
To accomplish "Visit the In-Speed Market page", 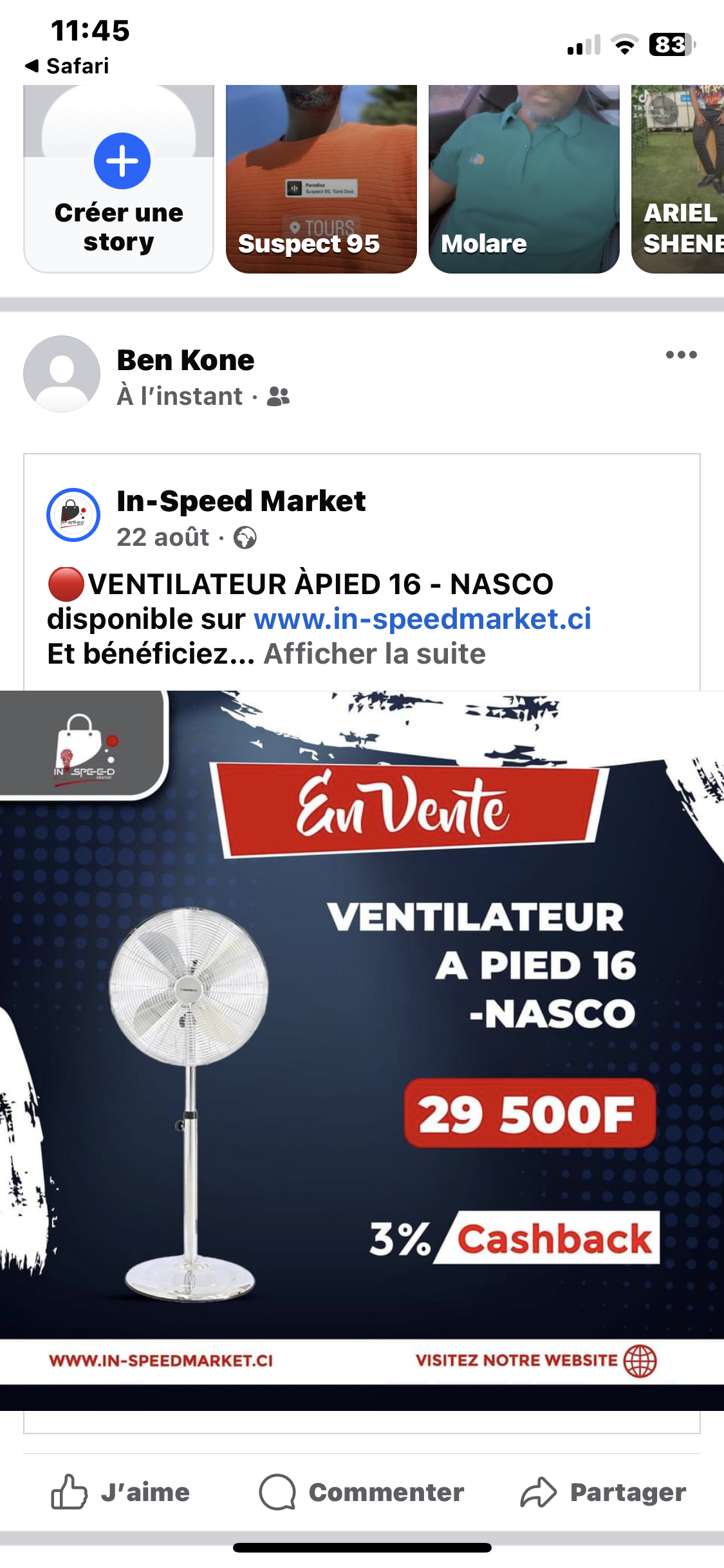I will click(241, 501).
